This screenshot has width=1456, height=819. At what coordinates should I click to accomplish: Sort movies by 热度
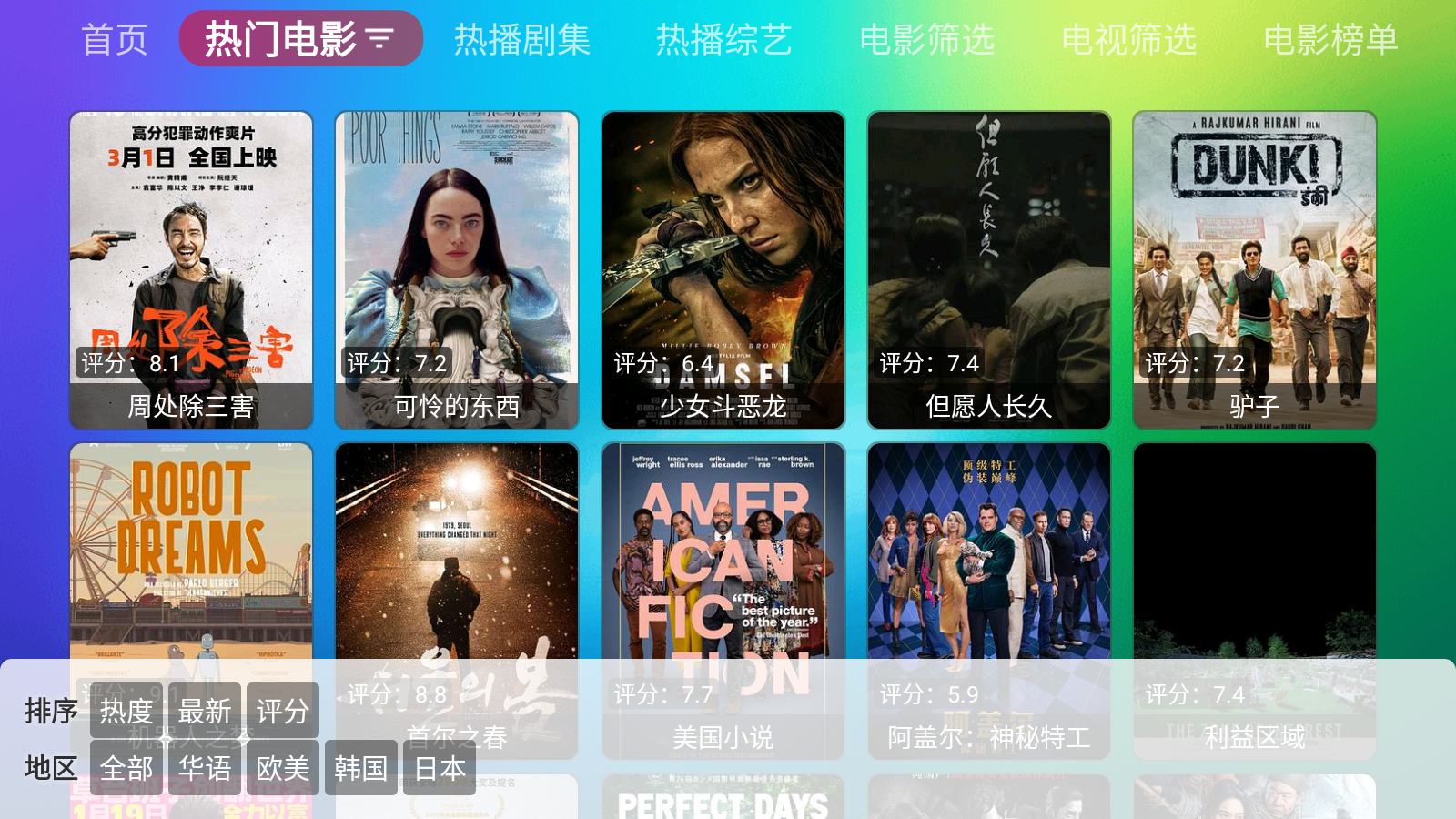[x=126, y=711]
